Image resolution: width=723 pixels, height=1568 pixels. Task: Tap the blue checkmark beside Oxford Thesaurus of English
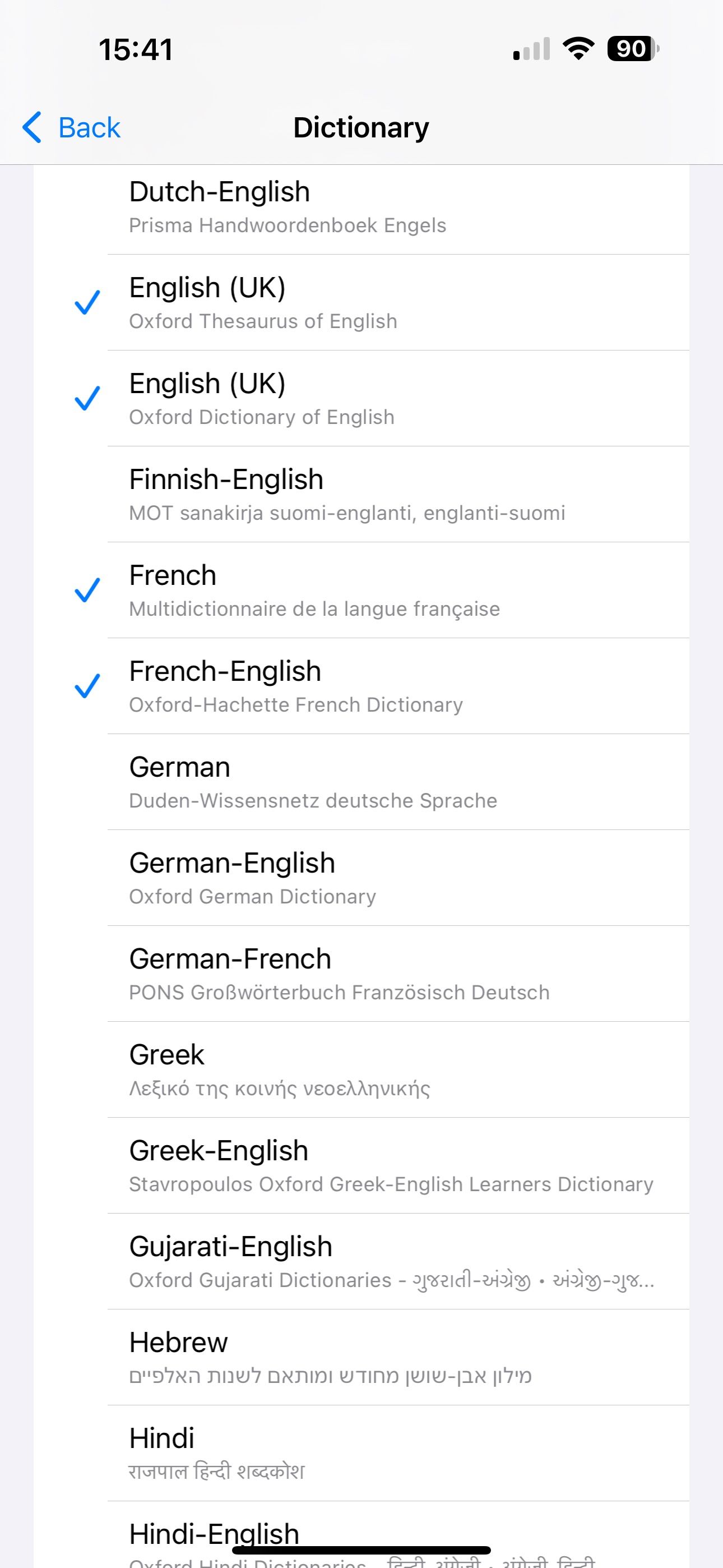[87, 302]
